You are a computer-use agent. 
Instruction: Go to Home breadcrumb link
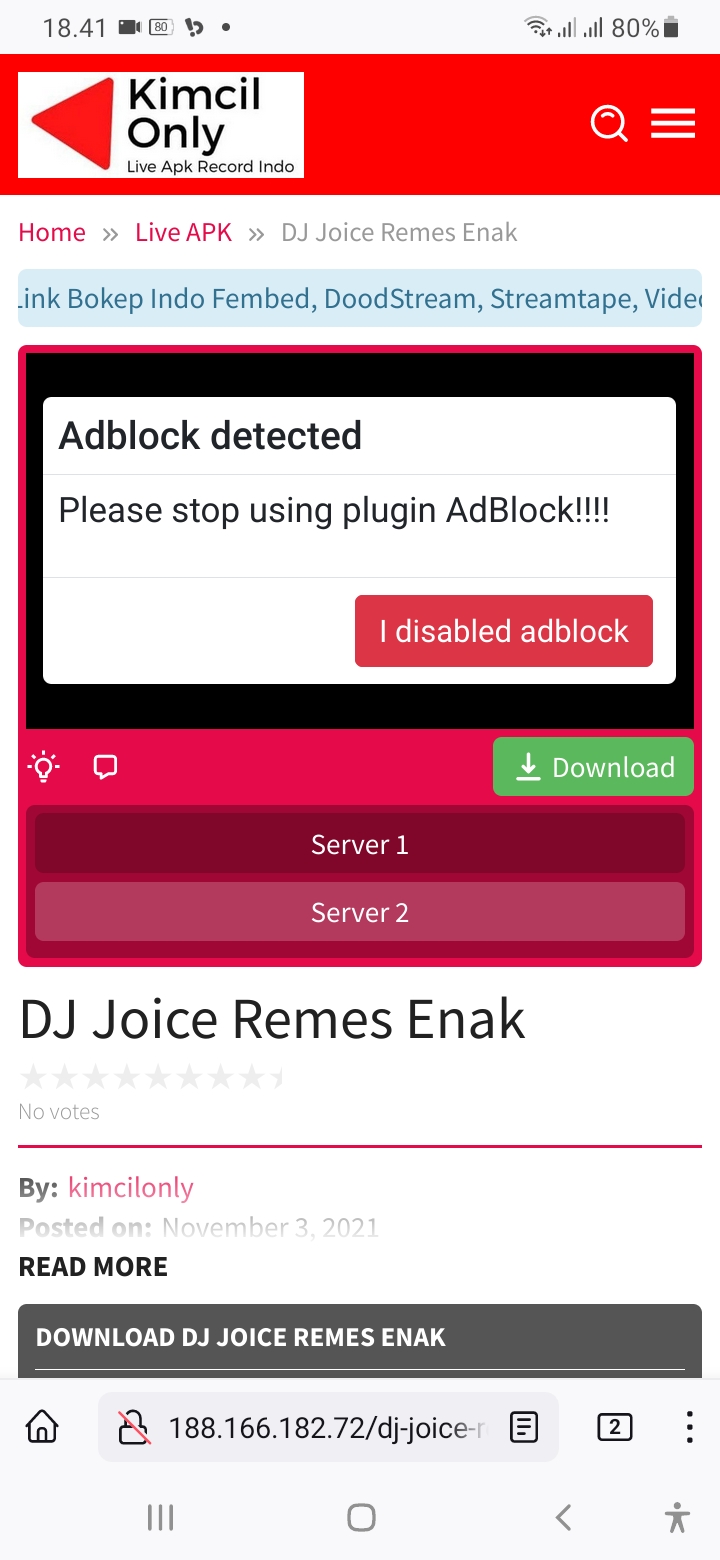52,233
